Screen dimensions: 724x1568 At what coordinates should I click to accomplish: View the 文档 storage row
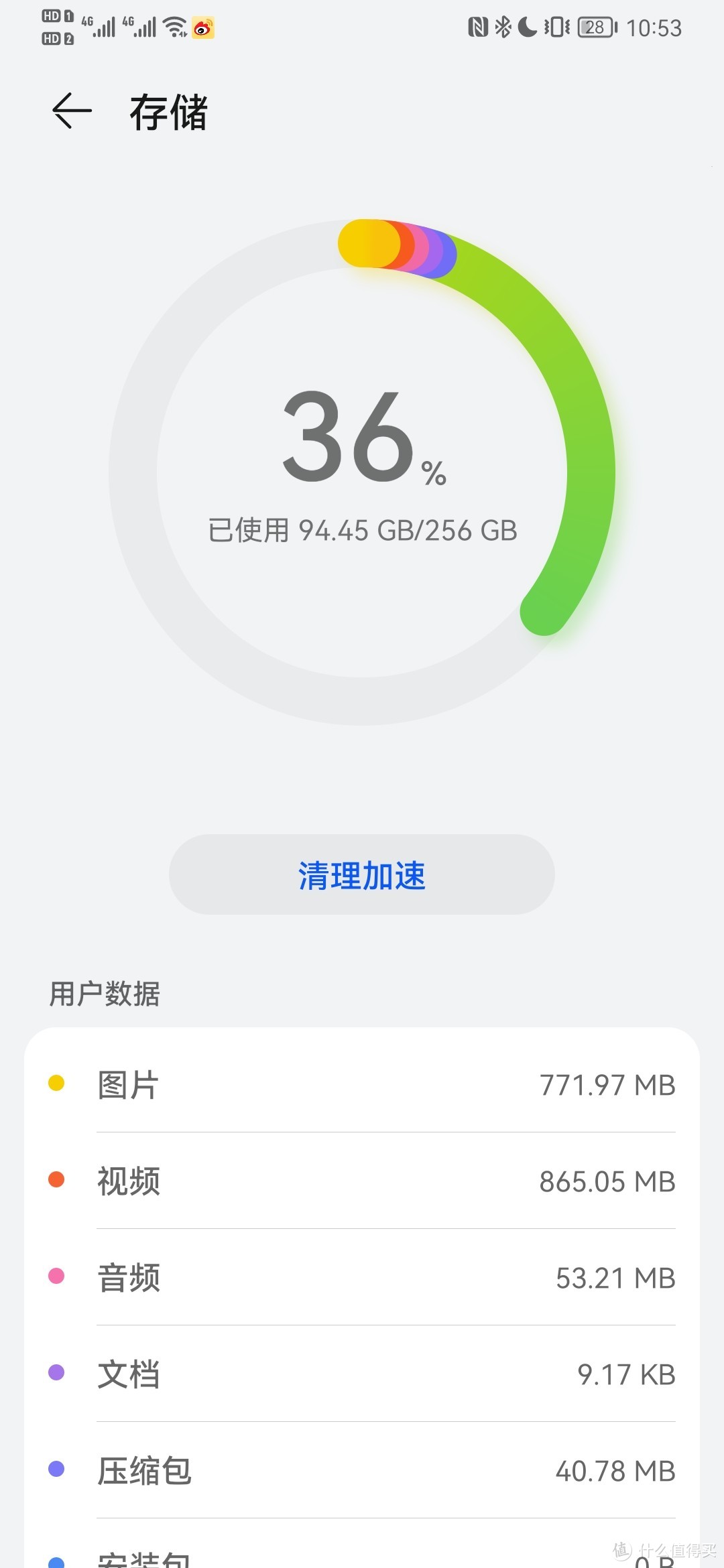click(362, 1374)
